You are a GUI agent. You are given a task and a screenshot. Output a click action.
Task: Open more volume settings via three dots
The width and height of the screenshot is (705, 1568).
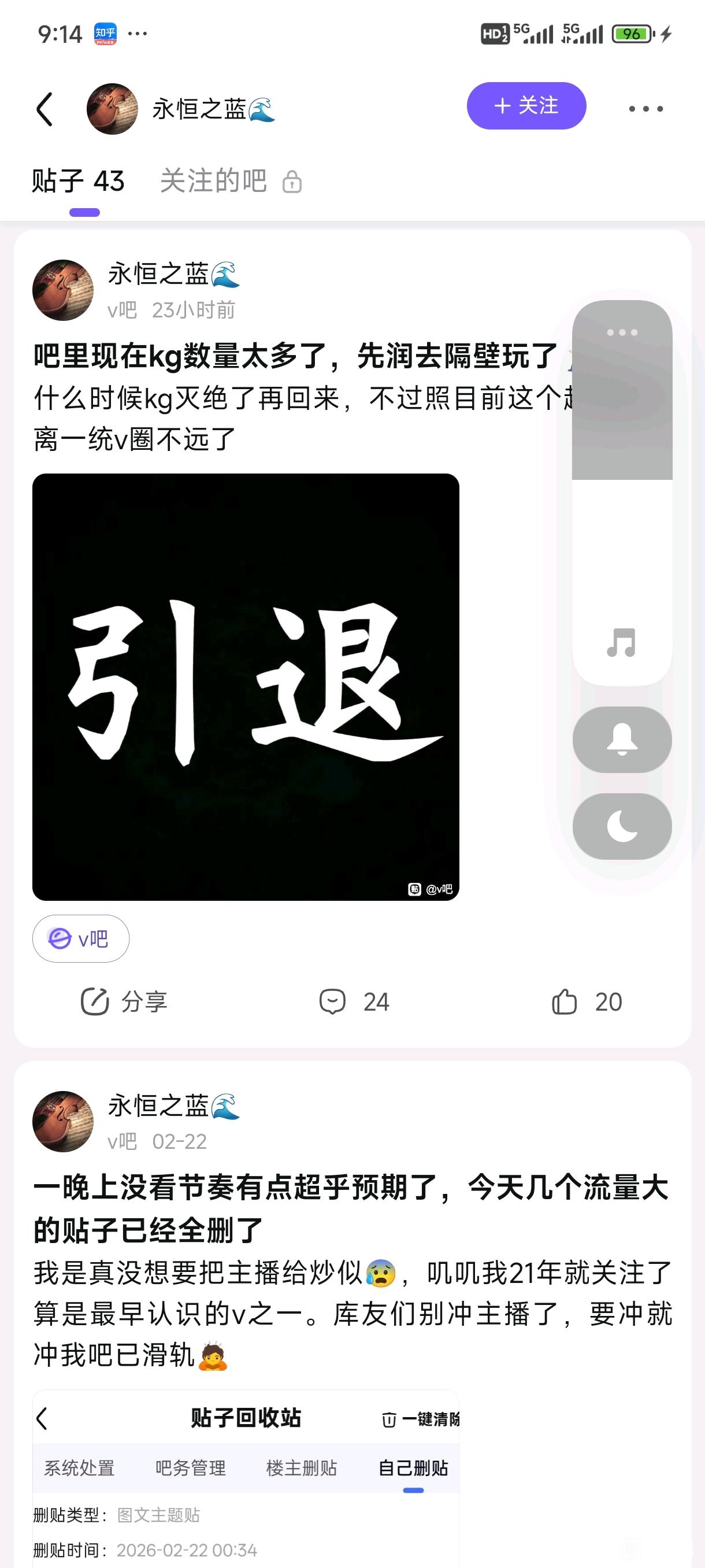(x=622, y=332)
